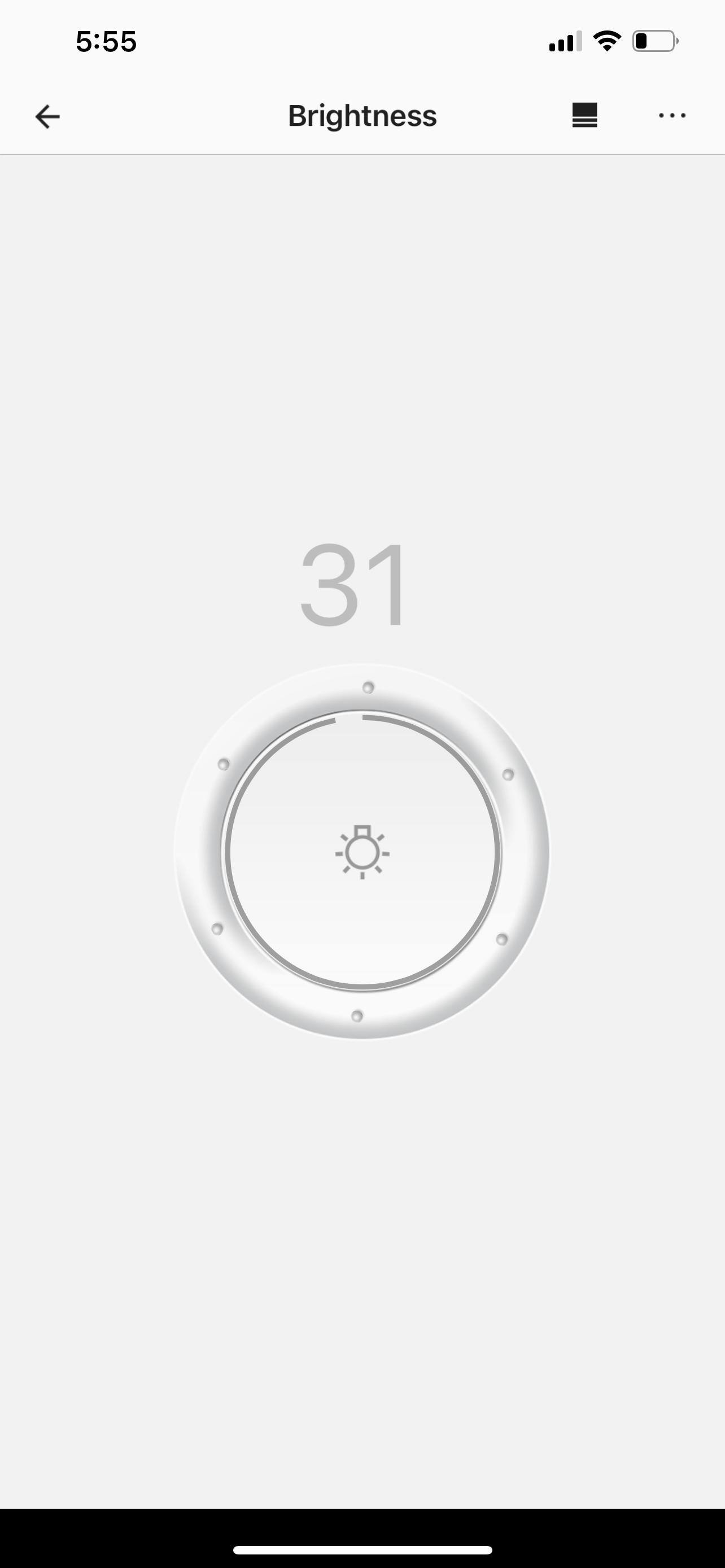Viewport: 725px width, 1568px height.
Task: Open the three-dot overflow menu
Action: [x=672, y=115]
